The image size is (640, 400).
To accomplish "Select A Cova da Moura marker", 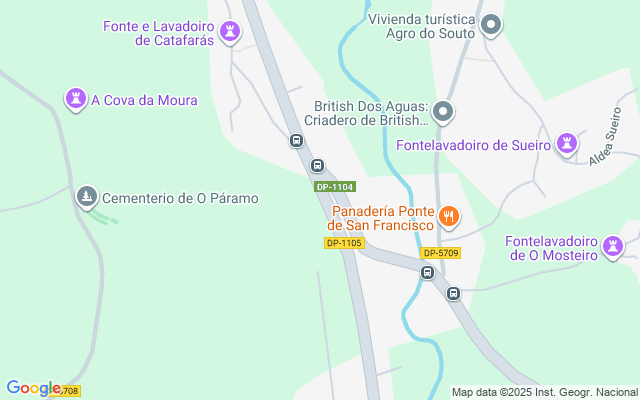I will point(75,99).
